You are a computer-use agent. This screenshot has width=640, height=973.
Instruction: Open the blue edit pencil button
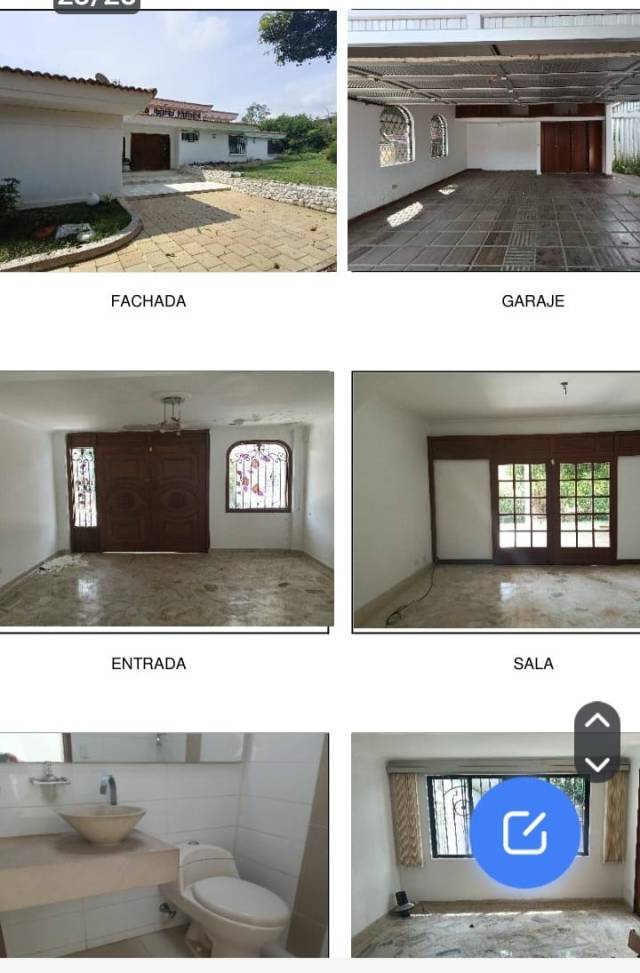pyautogui.click(x=525, y=832)
